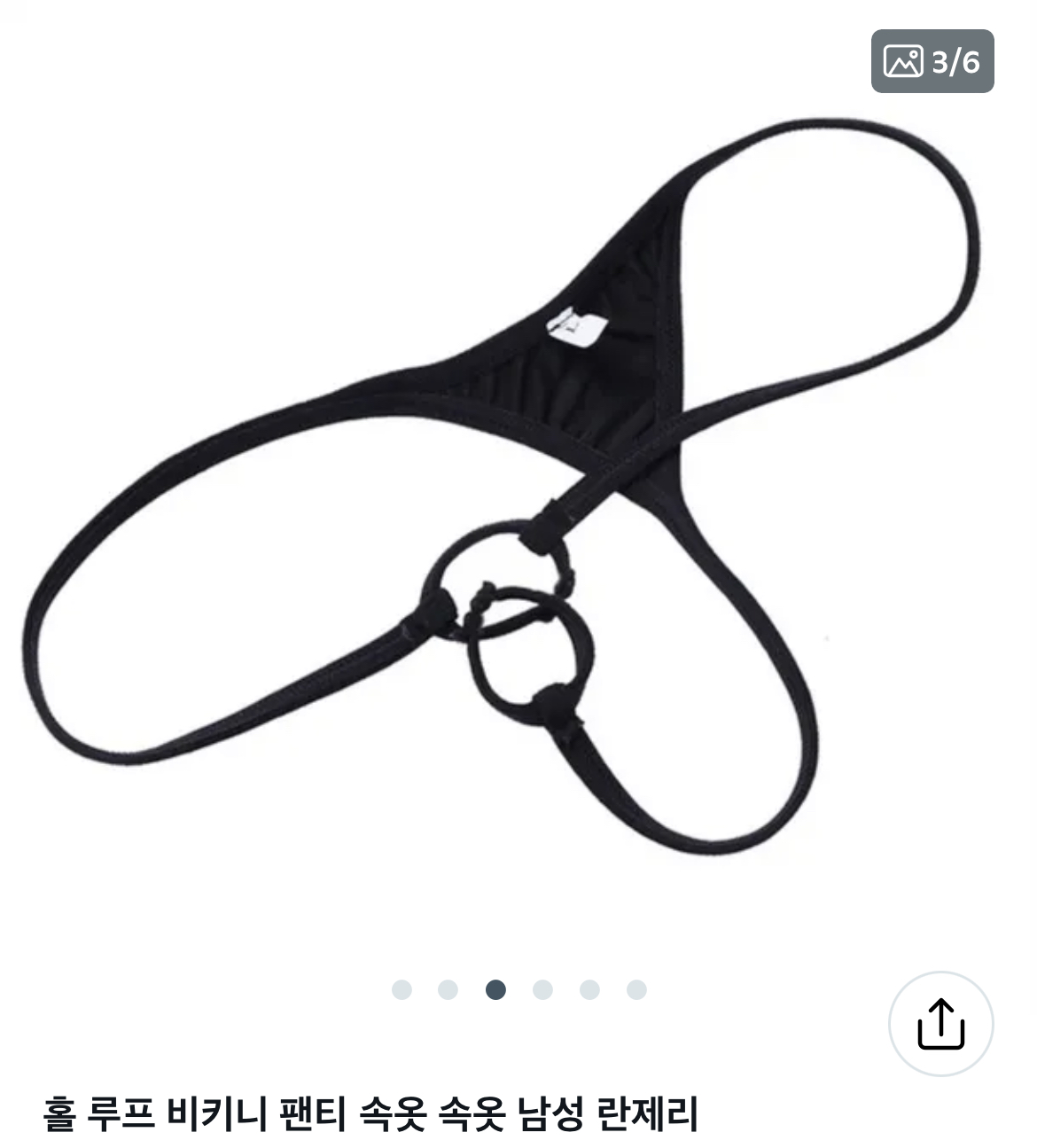Share this product listing
Image resolution: width=1037 pixels, height=1148 pixels.
940,1024
